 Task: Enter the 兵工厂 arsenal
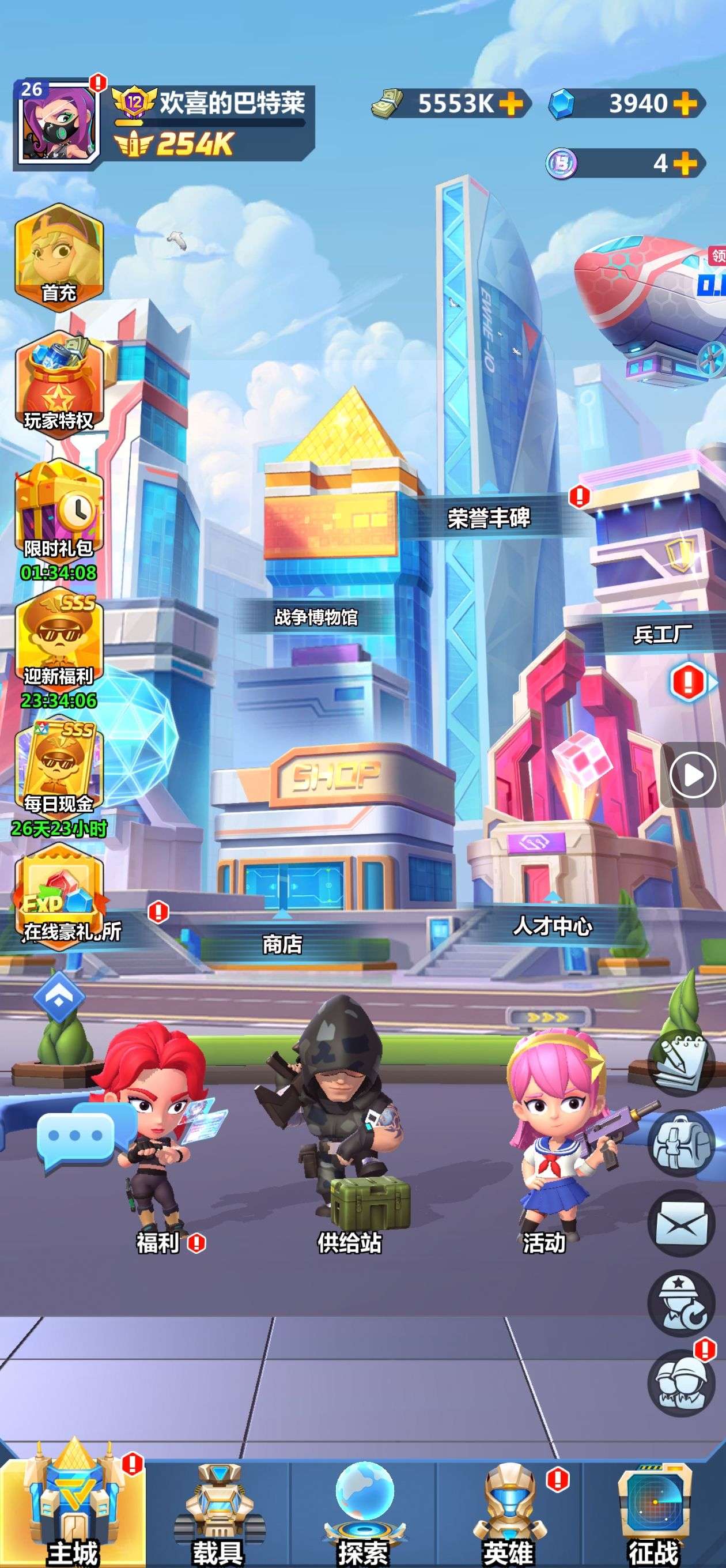[x=662, y=634]
